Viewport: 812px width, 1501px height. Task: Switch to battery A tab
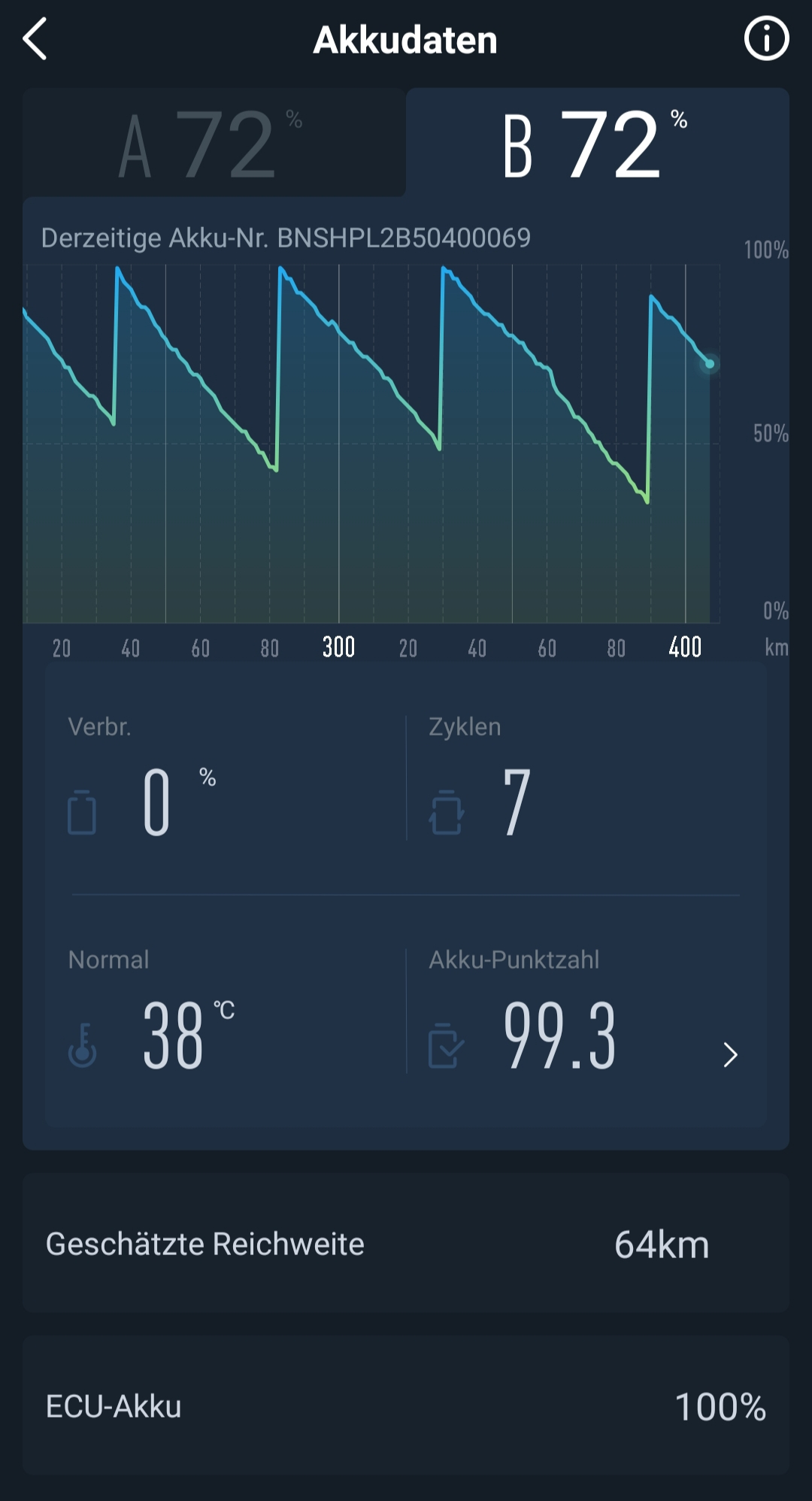coord(214,143)
